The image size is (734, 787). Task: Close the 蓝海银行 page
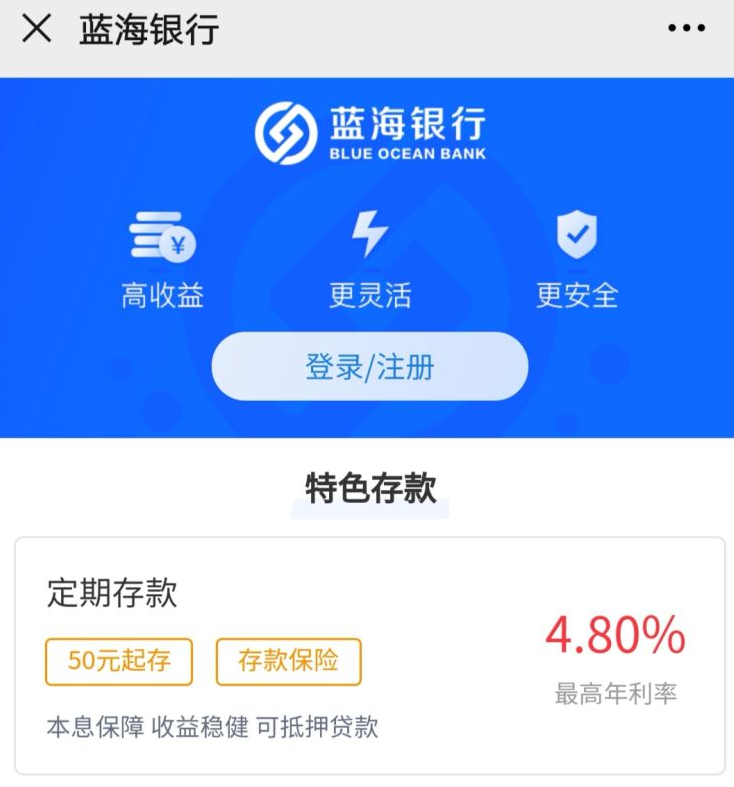(37, 29)
